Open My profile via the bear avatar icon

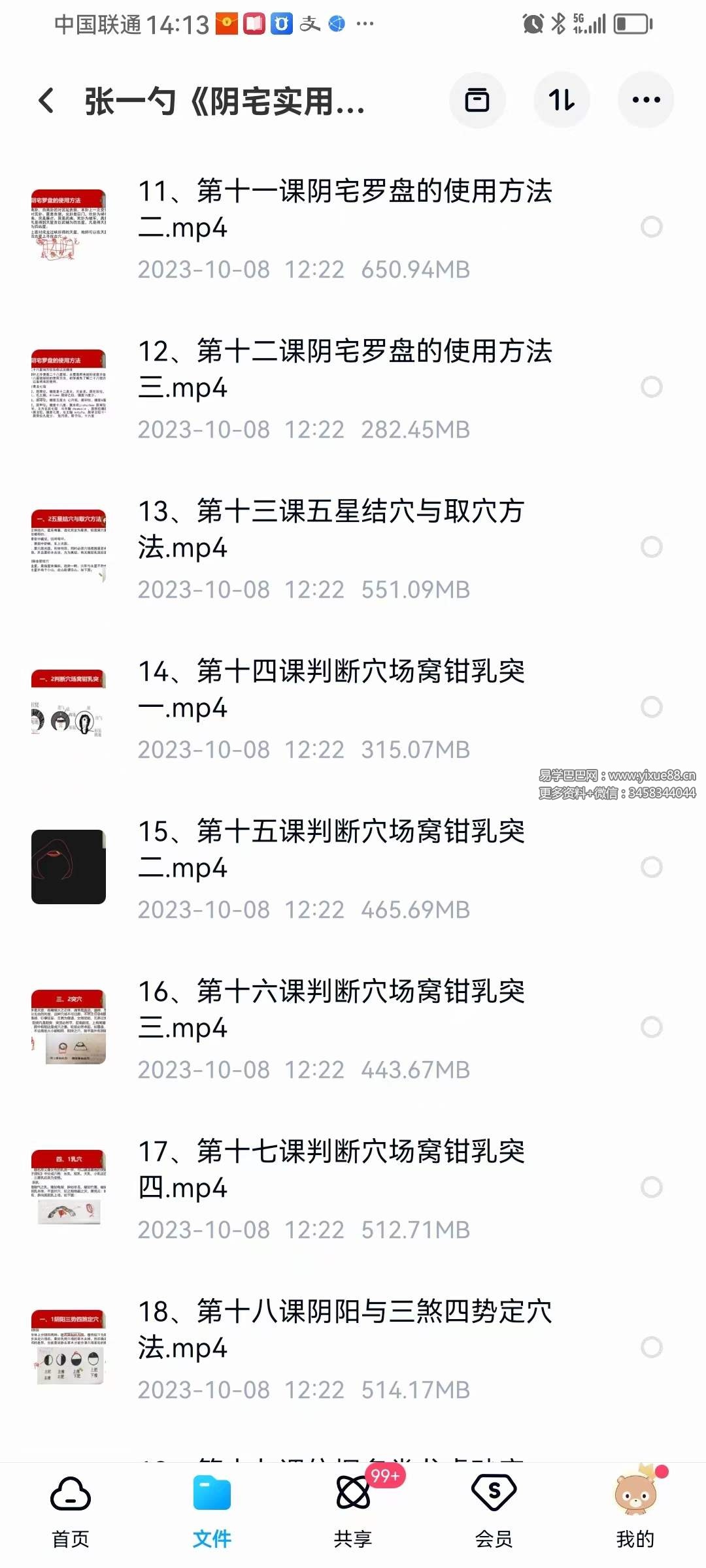(x=635, y=1496)
